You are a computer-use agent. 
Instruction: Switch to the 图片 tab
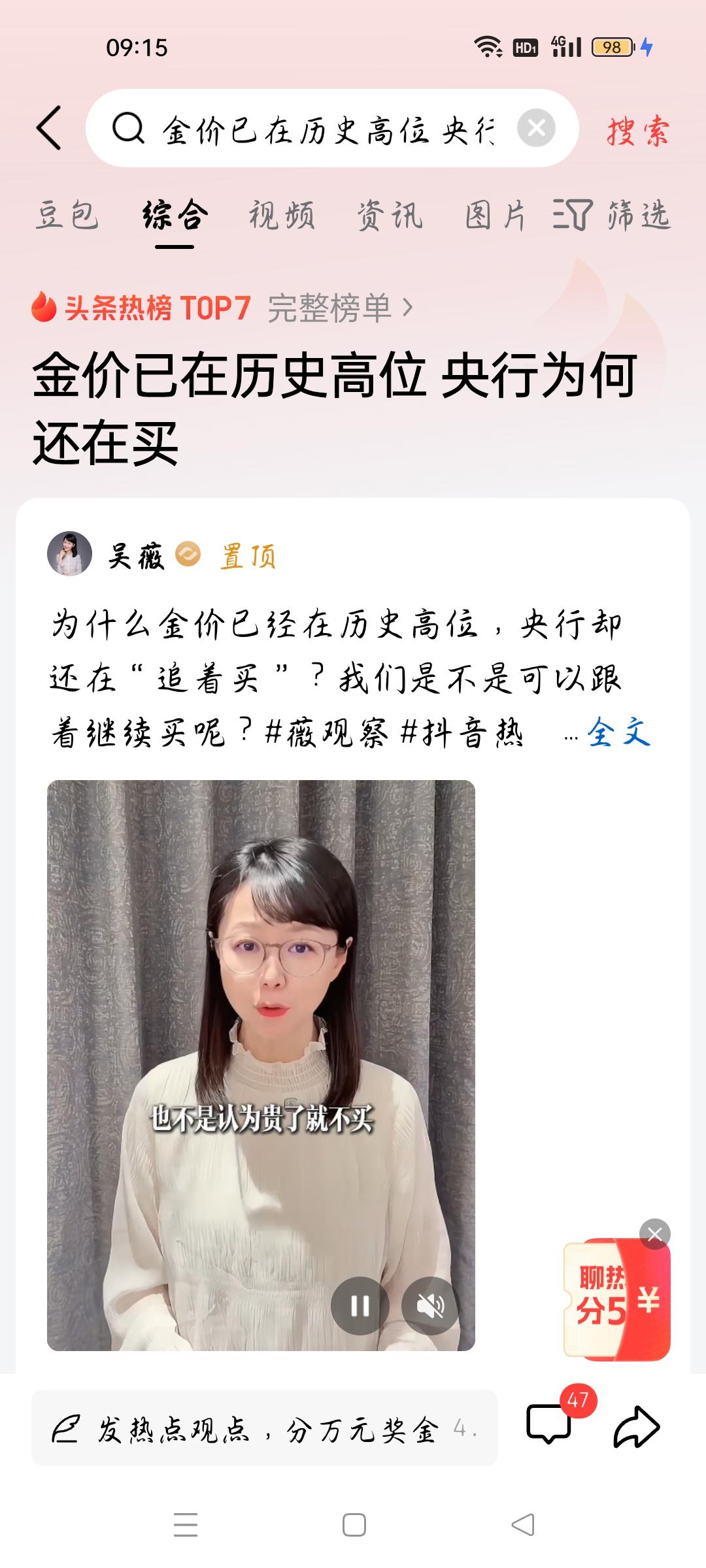point(494,218)
